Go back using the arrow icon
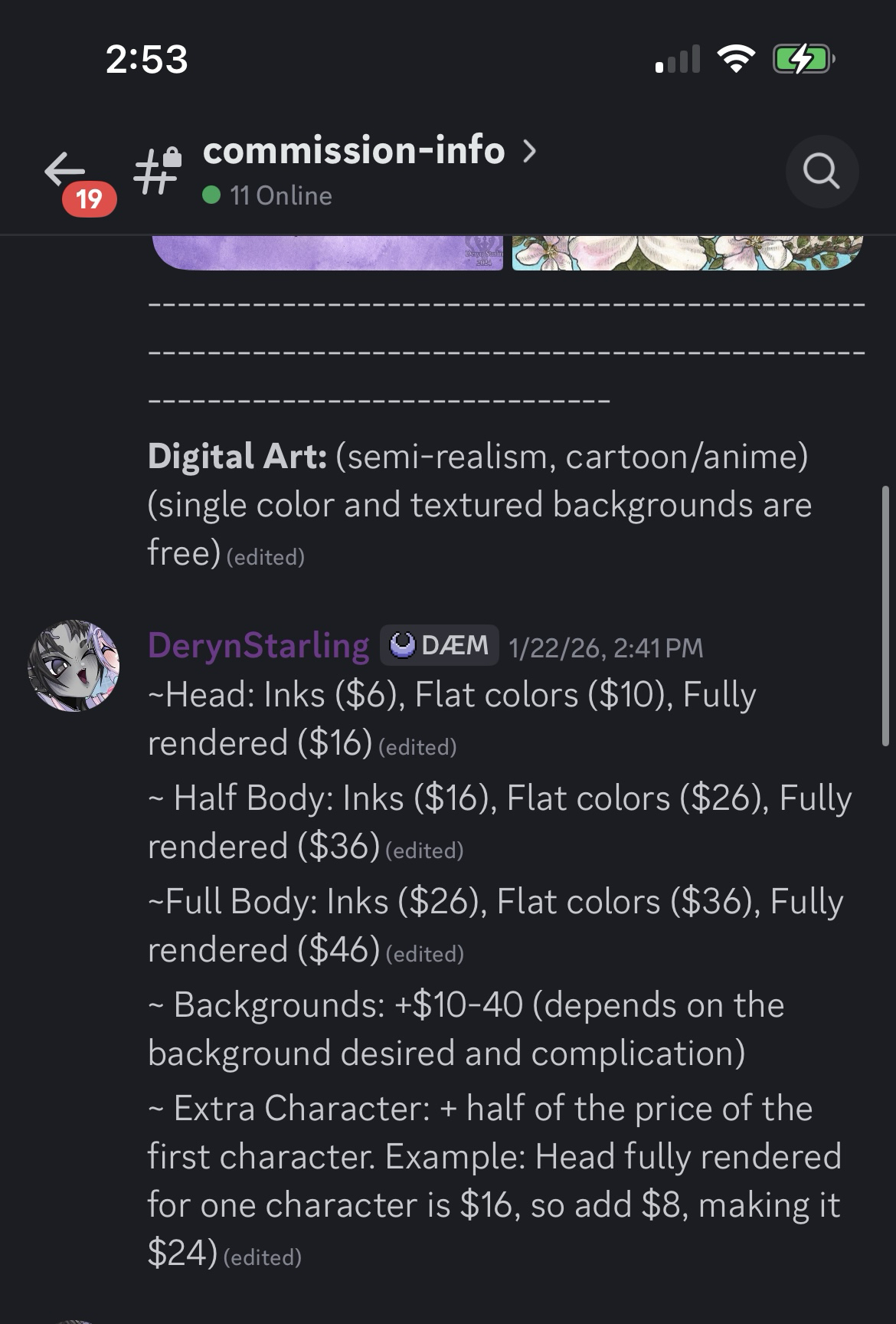The width and height of the screenshot is (896, 1324). tap(64, 169)
